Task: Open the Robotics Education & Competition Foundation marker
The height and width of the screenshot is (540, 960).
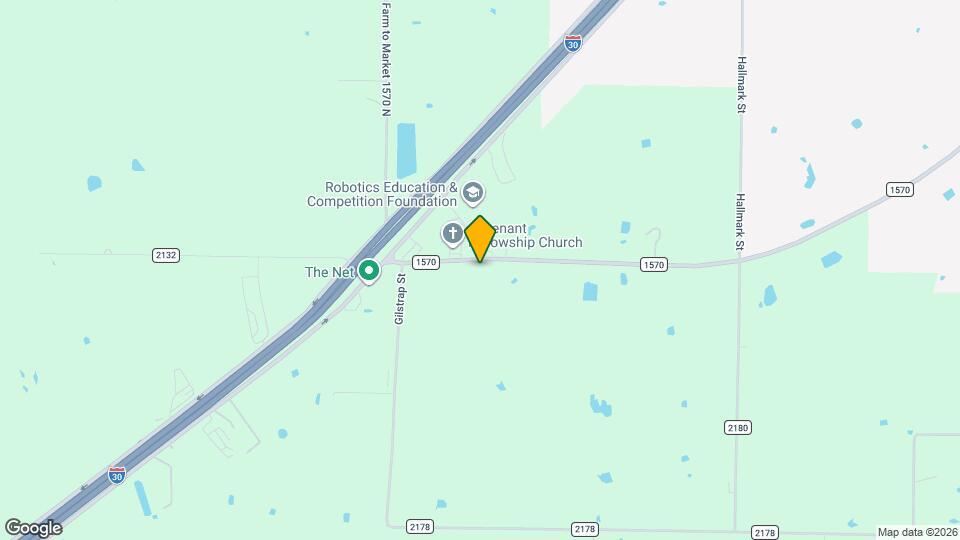Action: pos(472,192)
